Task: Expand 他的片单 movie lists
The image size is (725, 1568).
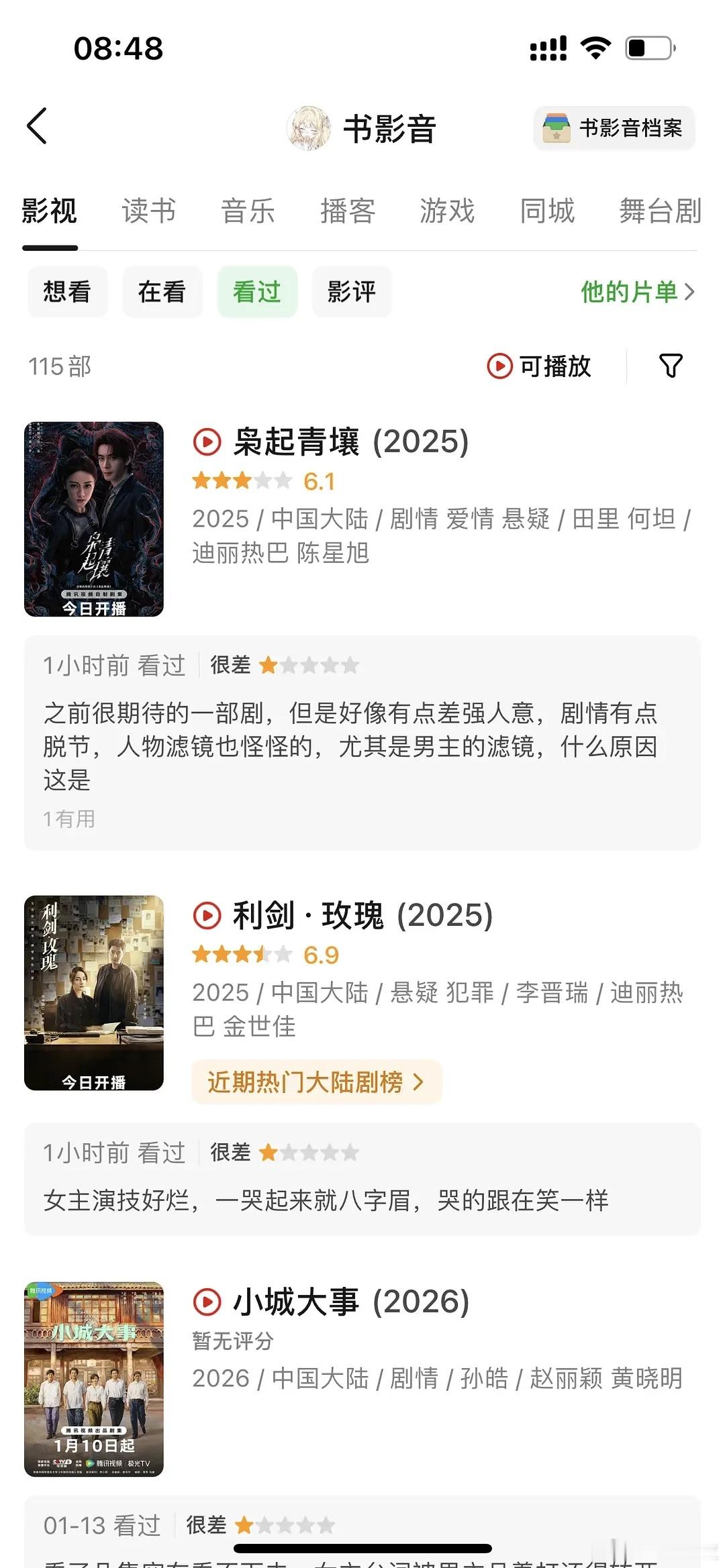Action: coord(634,292)
